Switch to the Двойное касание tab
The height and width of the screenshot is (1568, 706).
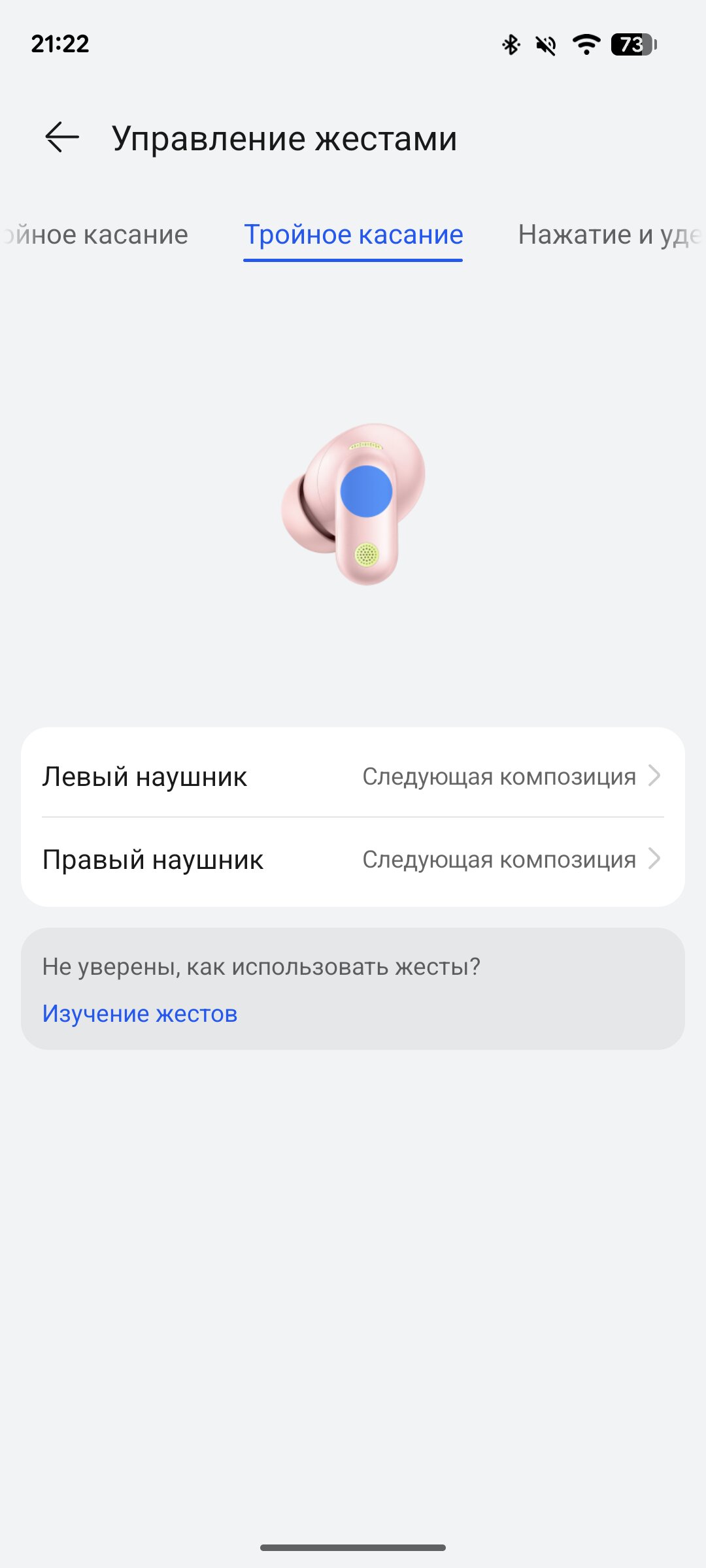(x=95, y=235)
